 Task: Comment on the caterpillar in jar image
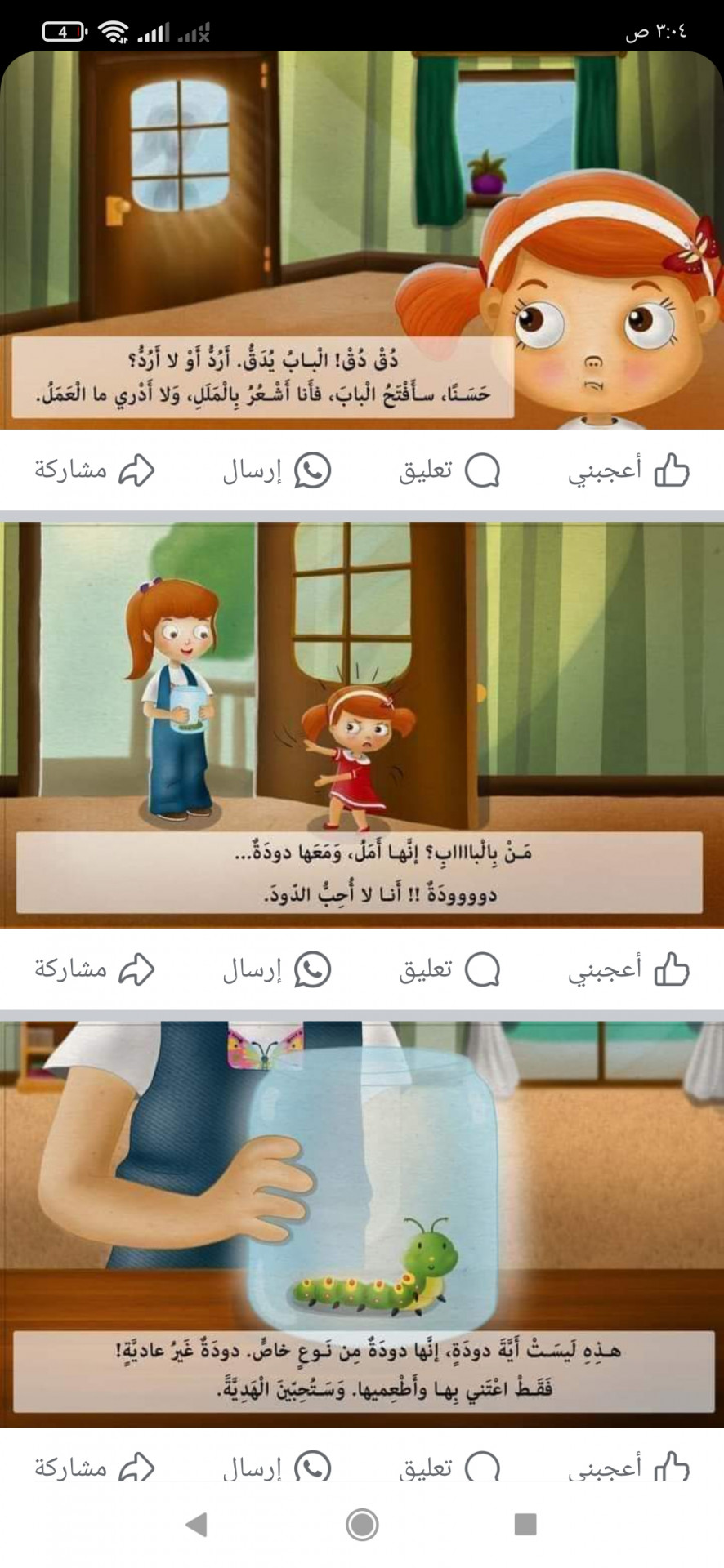click(x=449, y=1468)
